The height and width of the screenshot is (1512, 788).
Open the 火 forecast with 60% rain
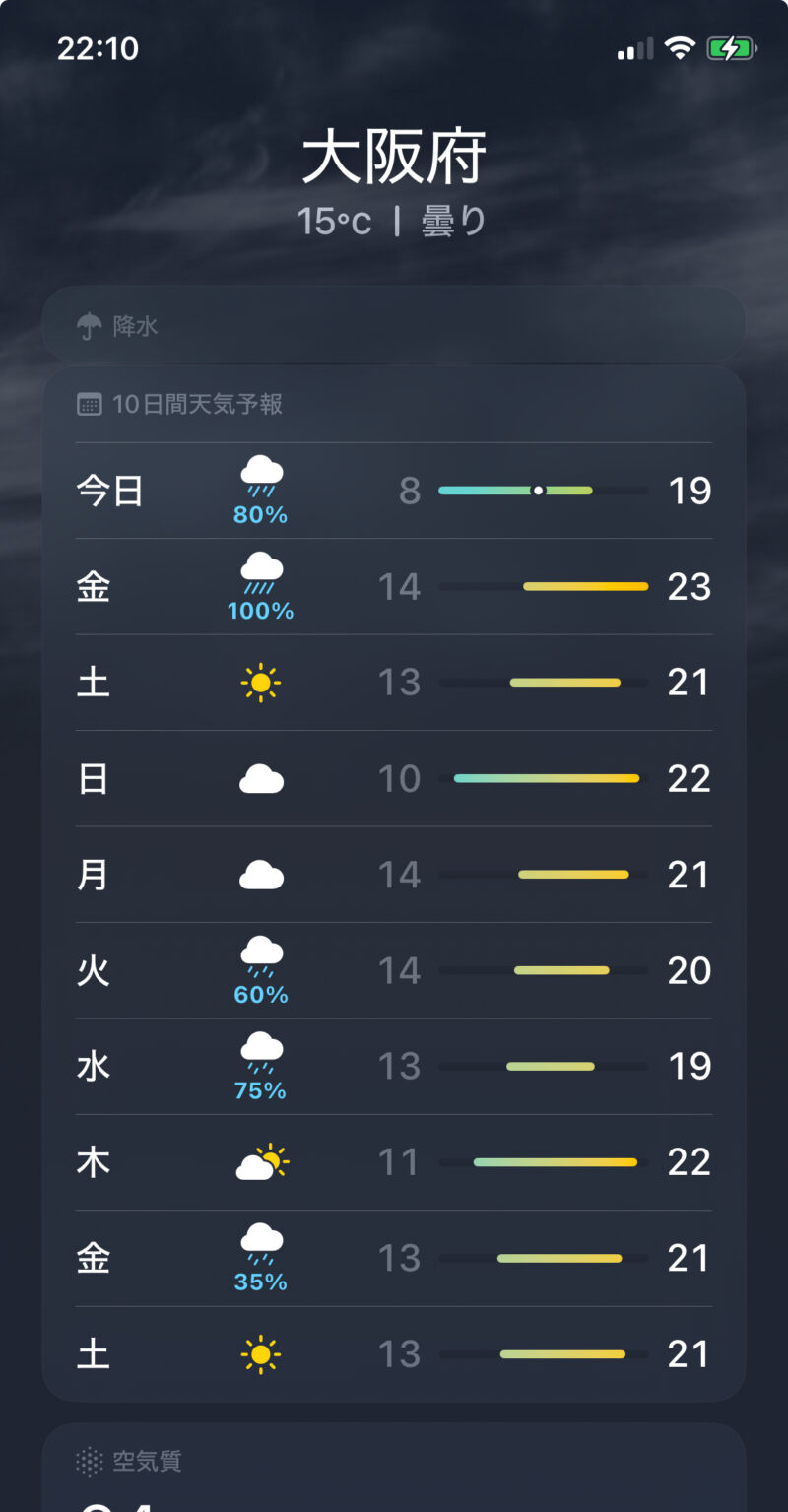click(394, 971)
